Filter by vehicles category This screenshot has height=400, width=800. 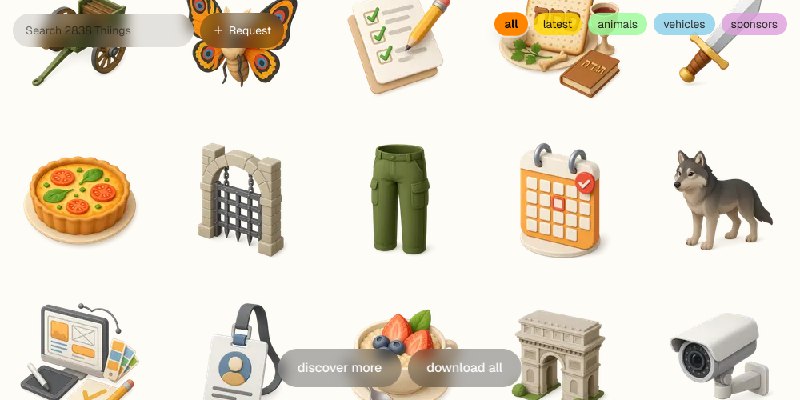[x=684, y=24]
